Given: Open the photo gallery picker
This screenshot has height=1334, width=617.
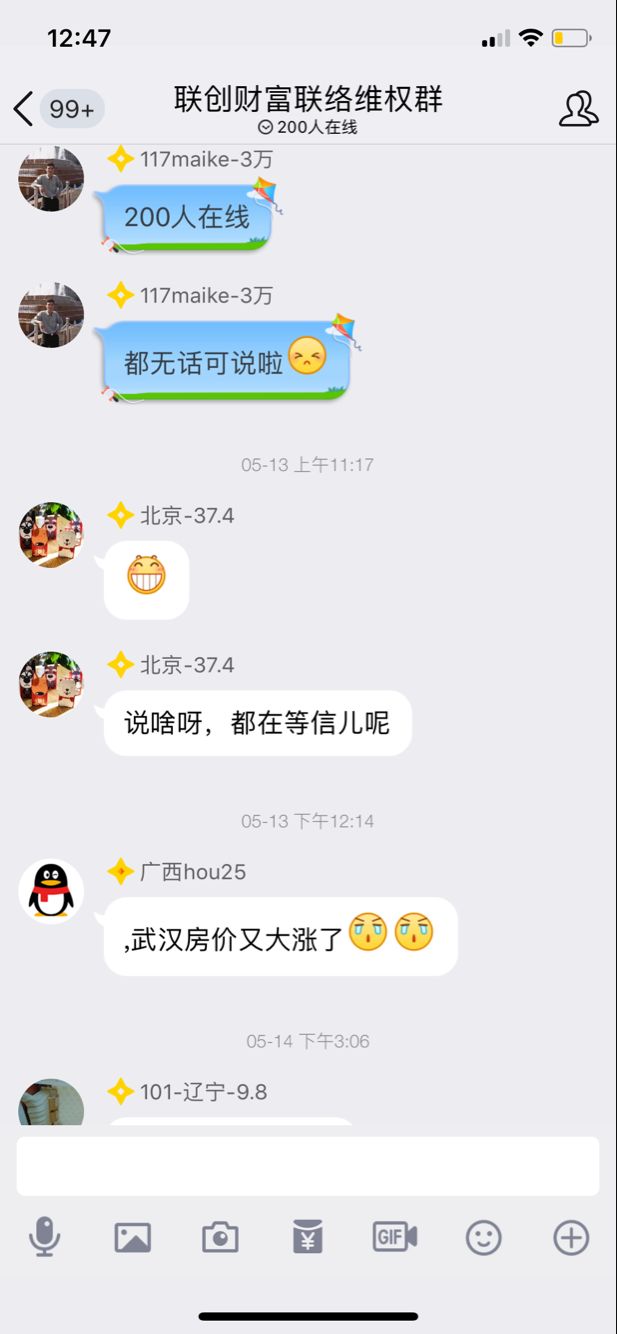Looking at the screenshot, I should (x=132, y=1238).
